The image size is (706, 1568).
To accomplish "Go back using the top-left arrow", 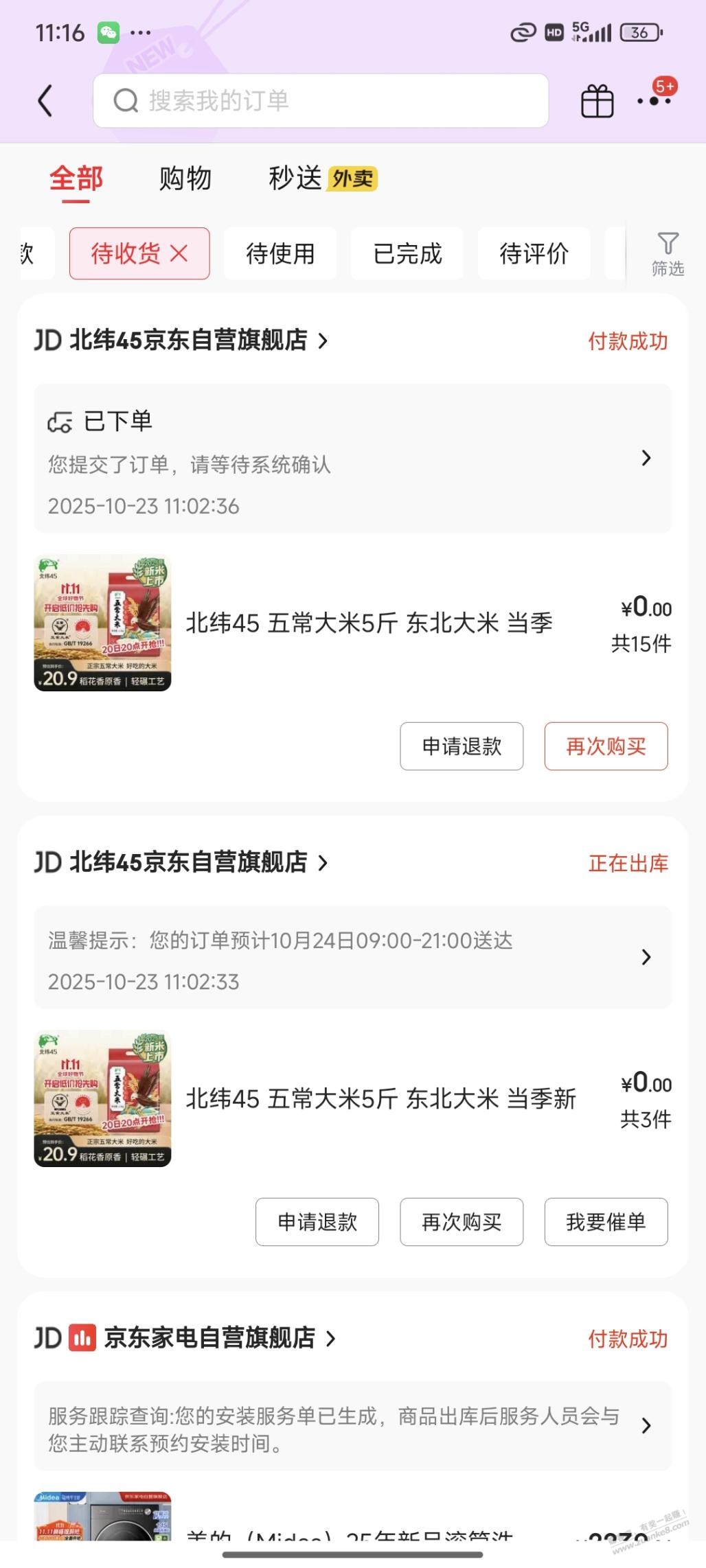I will click(x=45, y=102).
